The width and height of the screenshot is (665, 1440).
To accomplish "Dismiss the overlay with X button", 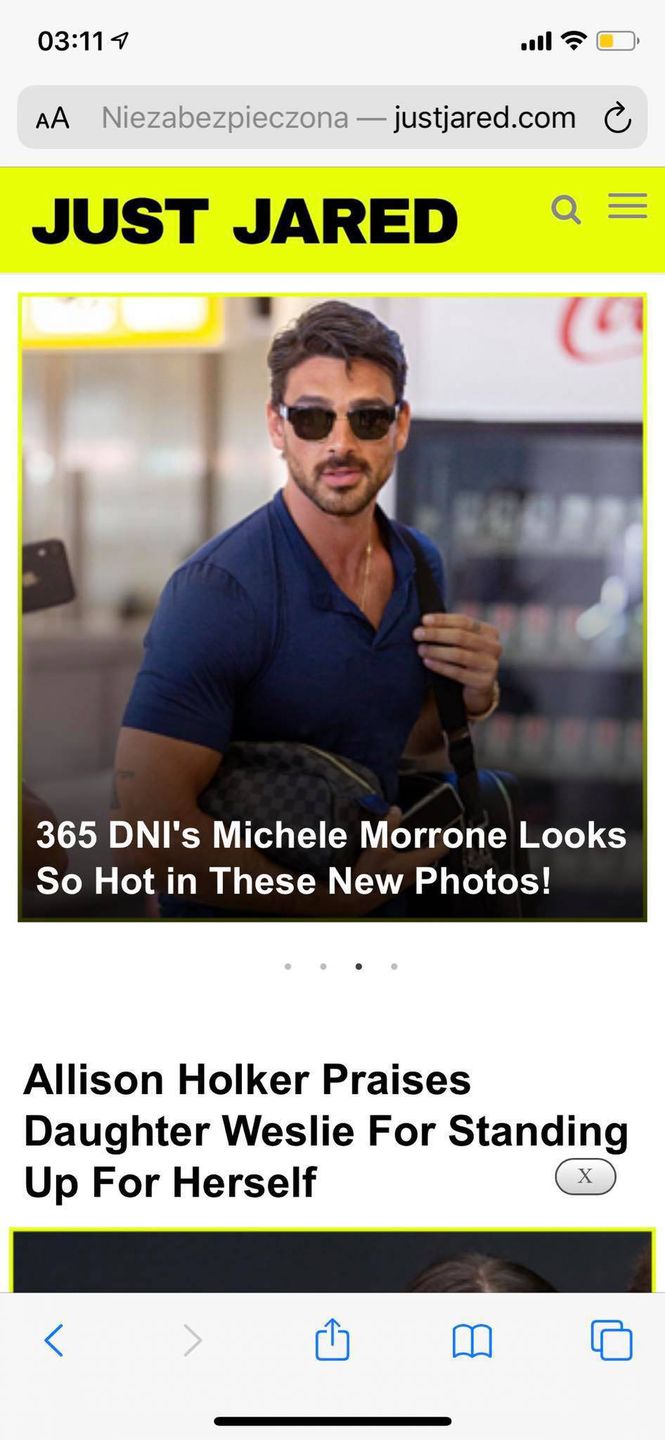I will [585, 1177].
